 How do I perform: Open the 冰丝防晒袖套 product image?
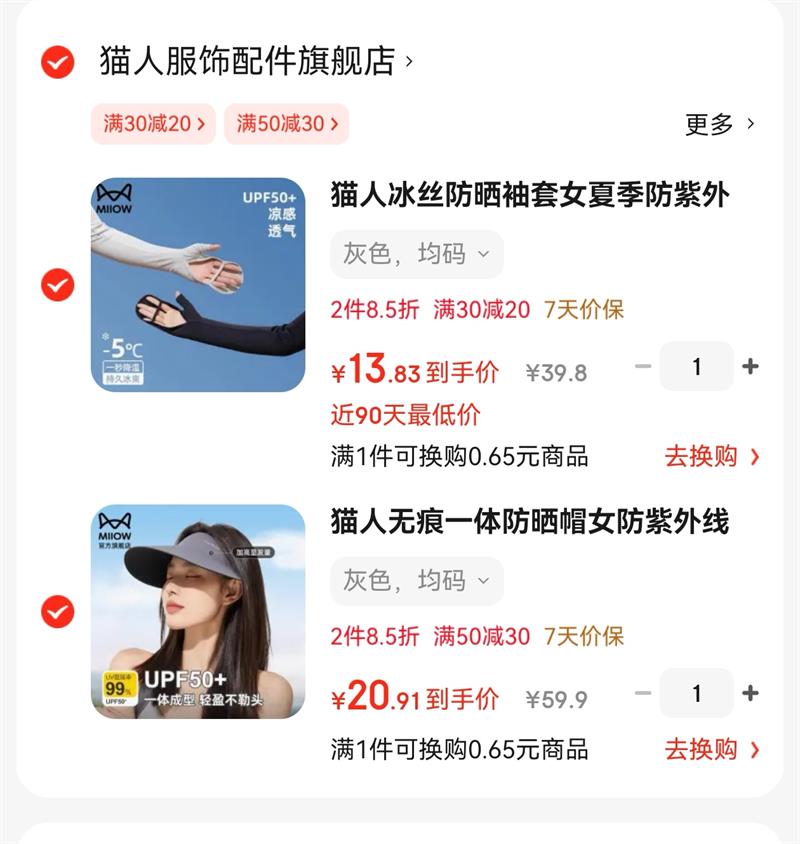click(x=198, y=285)
